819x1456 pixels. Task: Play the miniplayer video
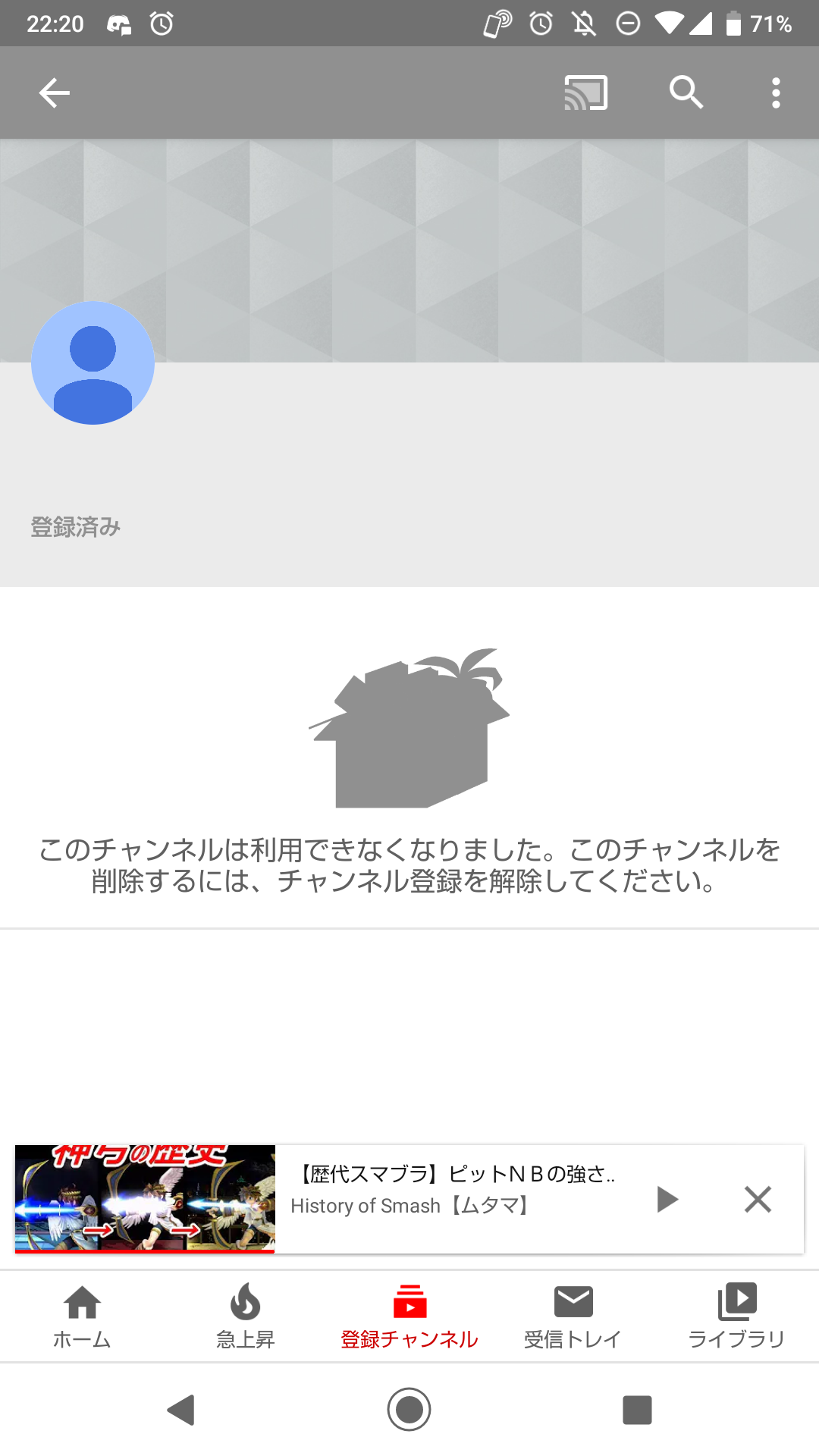coord(667,1200)
